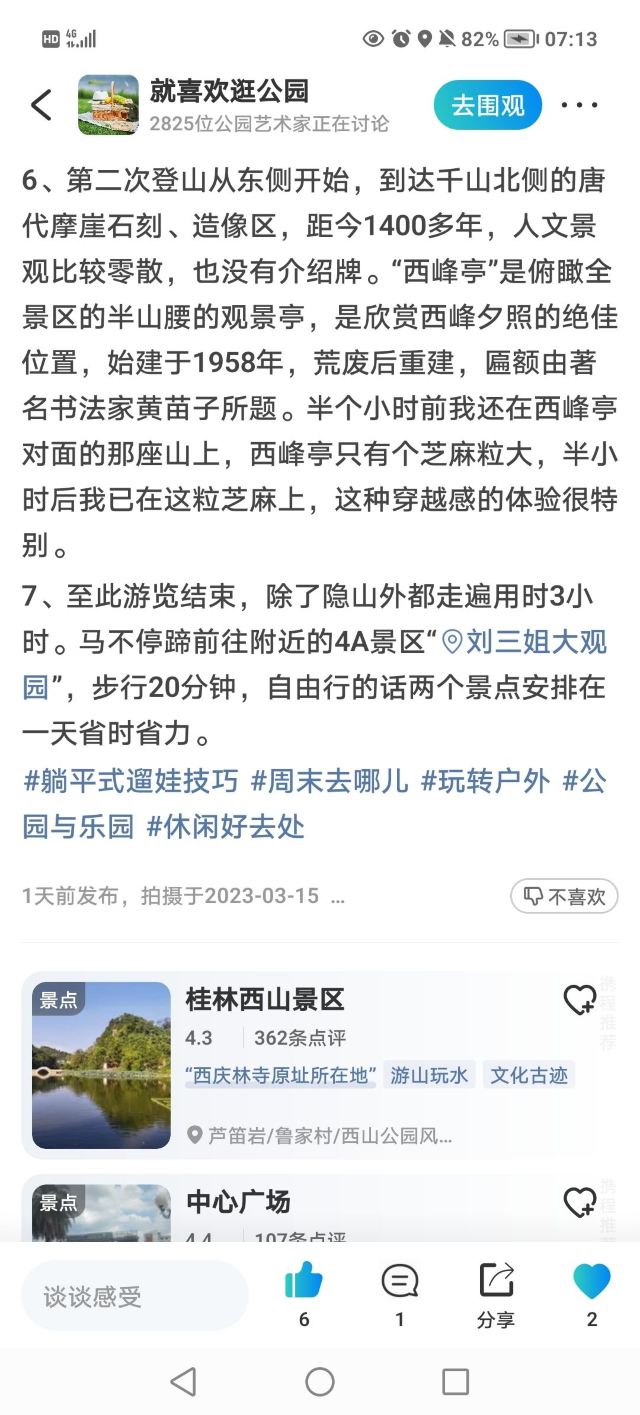Tap the system home button
The width and height of the screenshot is (640, 1415).
(320, 1382)
